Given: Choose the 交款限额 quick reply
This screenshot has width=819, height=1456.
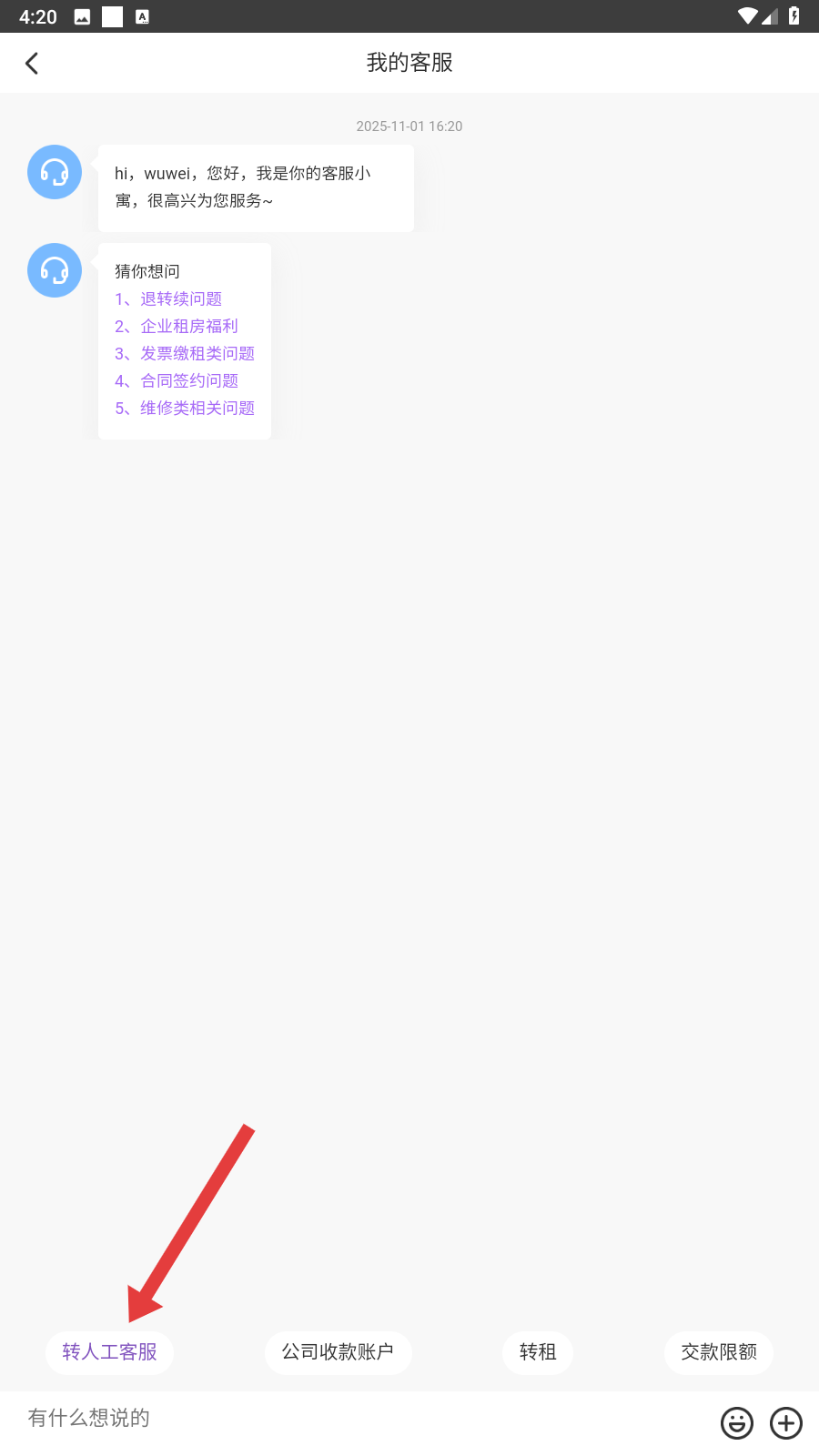Looking at the screenshot, I should [x=719, y=1352].
